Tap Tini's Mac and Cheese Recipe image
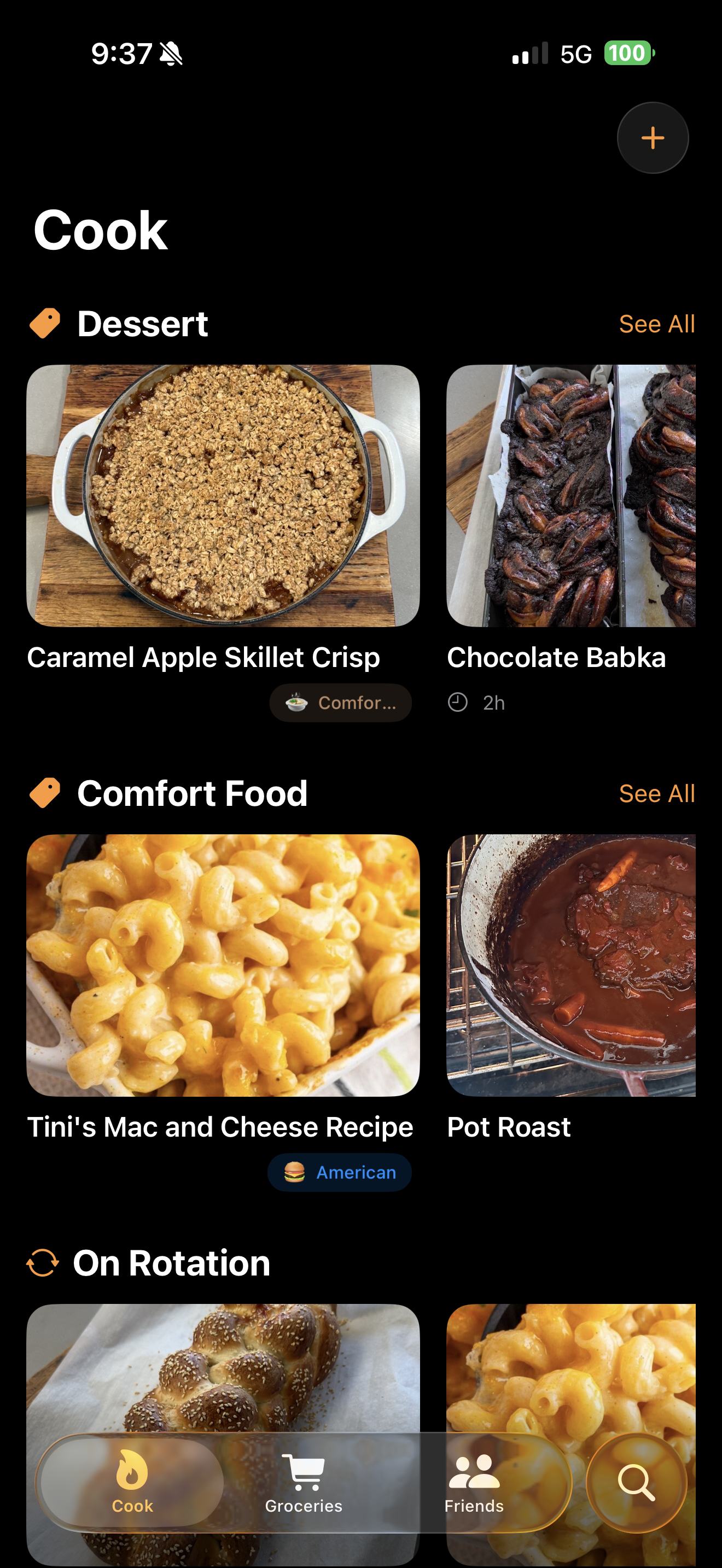The width and height of the screenshot is (722, 1568). pos(223,965)
